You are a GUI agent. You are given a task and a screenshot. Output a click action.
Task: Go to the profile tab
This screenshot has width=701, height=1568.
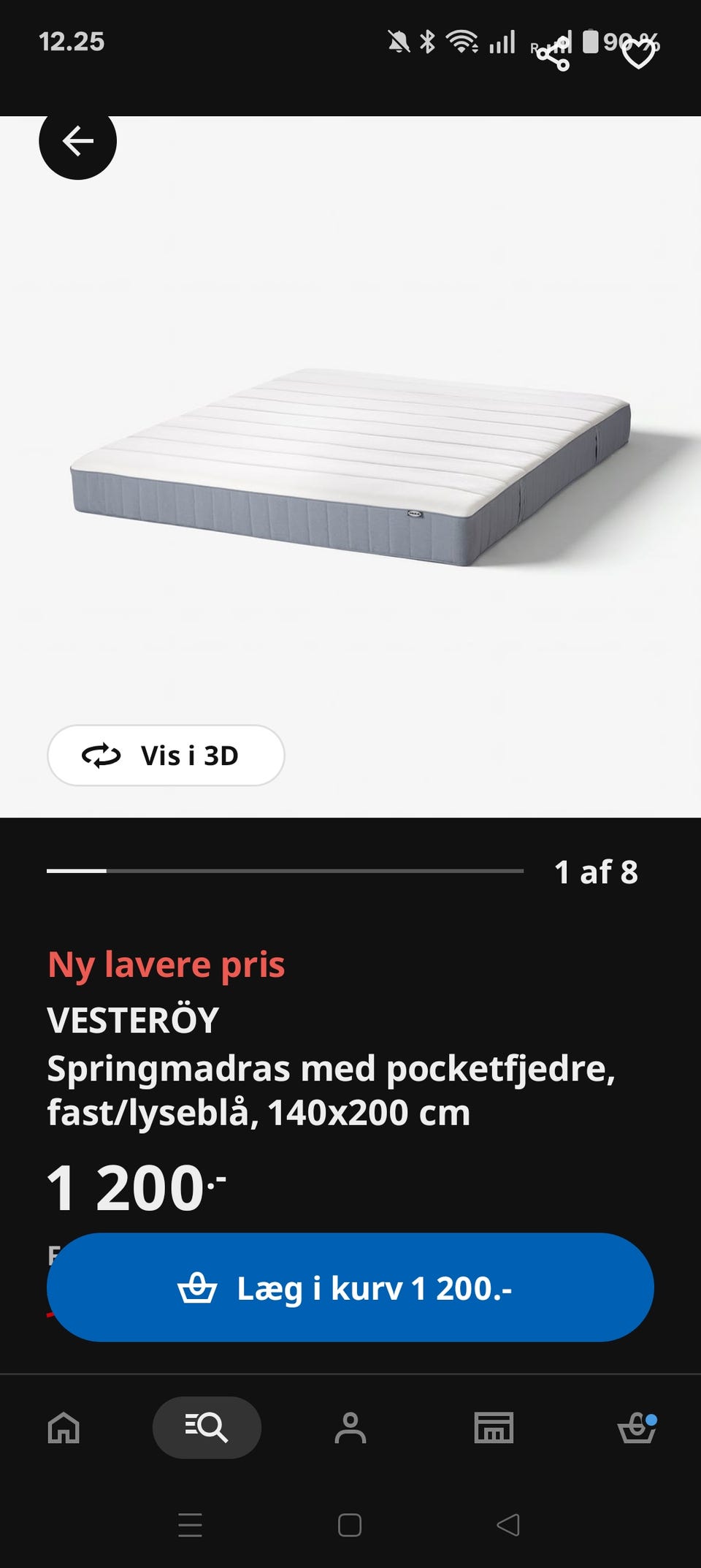click(350, 1428)
